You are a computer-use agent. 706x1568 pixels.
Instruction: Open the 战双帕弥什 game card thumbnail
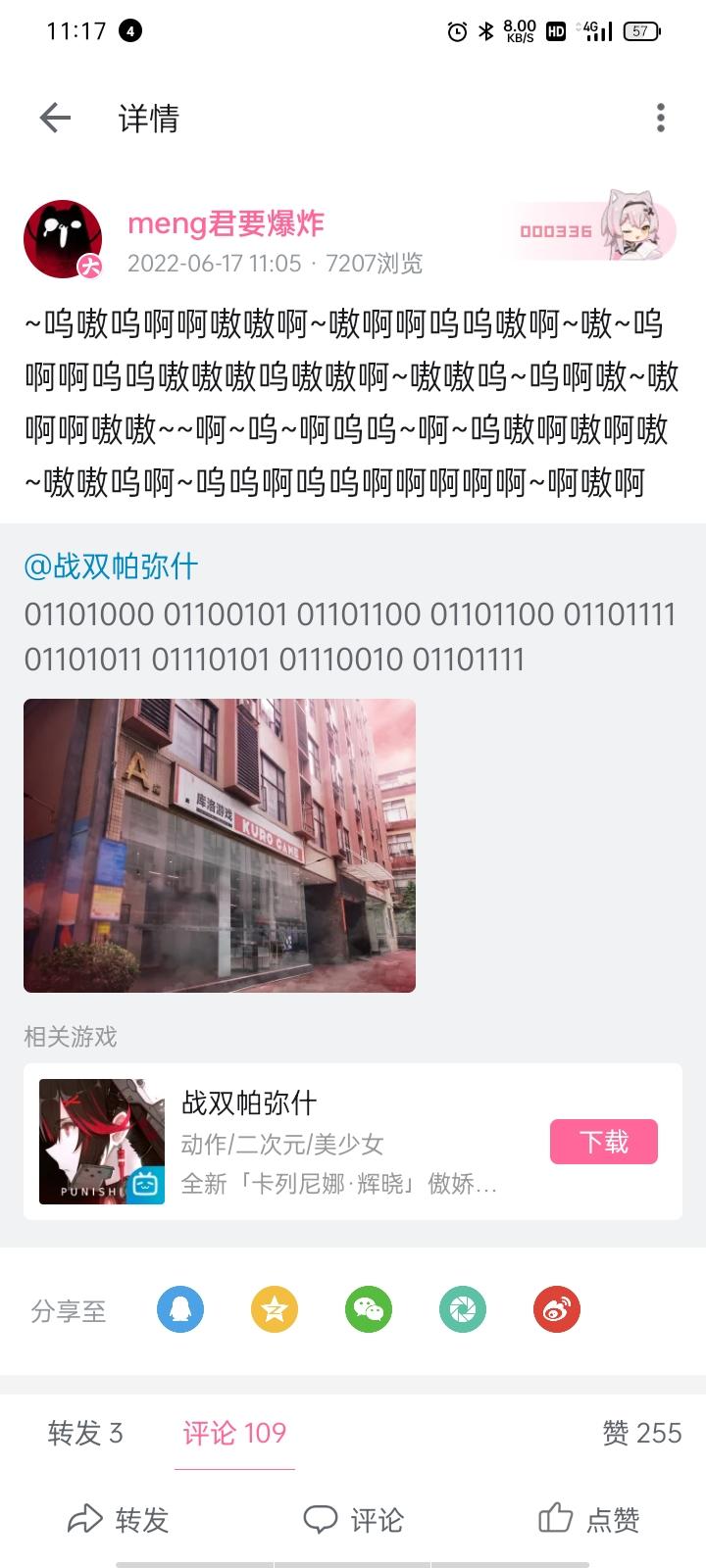102,1141
